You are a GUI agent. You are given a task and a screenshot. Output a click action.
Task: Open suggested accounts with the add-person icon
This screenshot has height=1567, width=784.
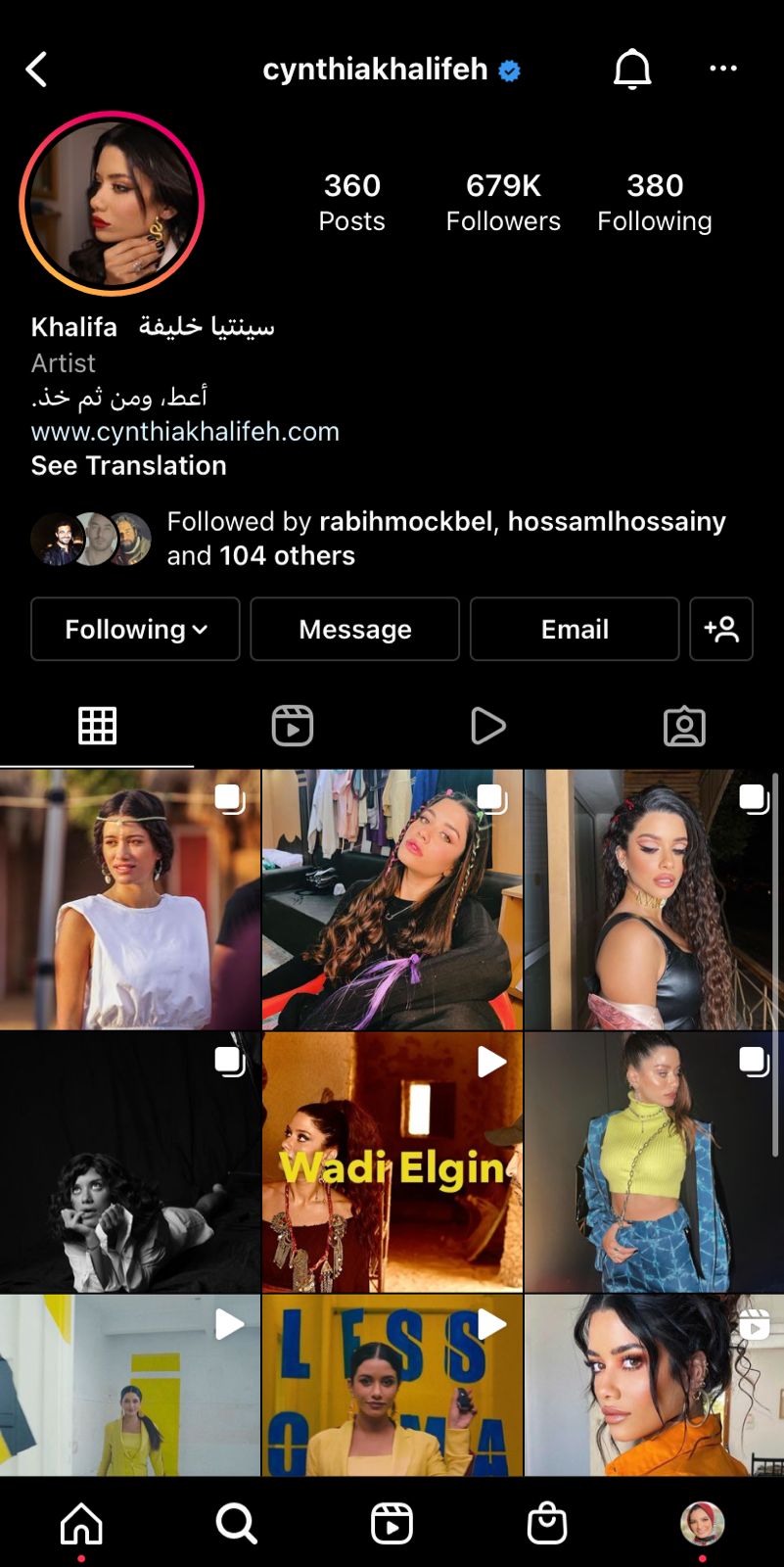(721, 629)
